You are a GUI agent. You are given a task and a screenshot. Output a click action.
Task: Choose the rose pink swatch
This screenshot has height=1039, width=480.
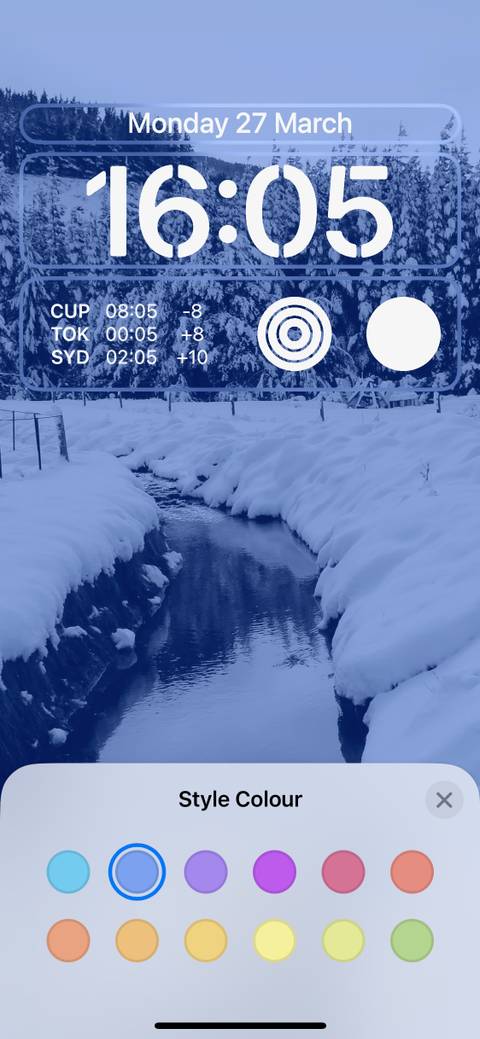(x=343, y=872)
